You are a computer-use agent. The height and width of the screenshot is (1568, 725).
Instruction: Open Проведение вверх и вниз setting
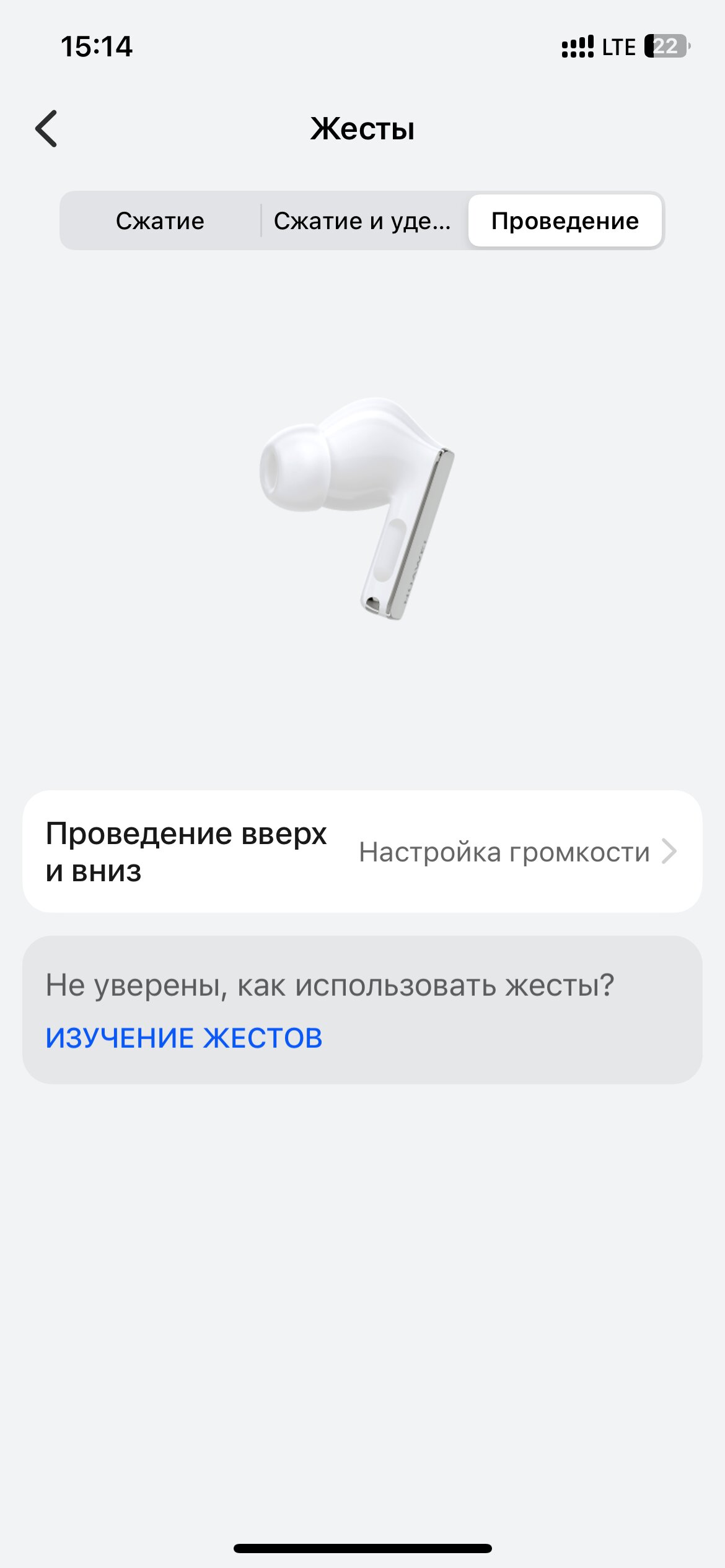pos(362,852)
